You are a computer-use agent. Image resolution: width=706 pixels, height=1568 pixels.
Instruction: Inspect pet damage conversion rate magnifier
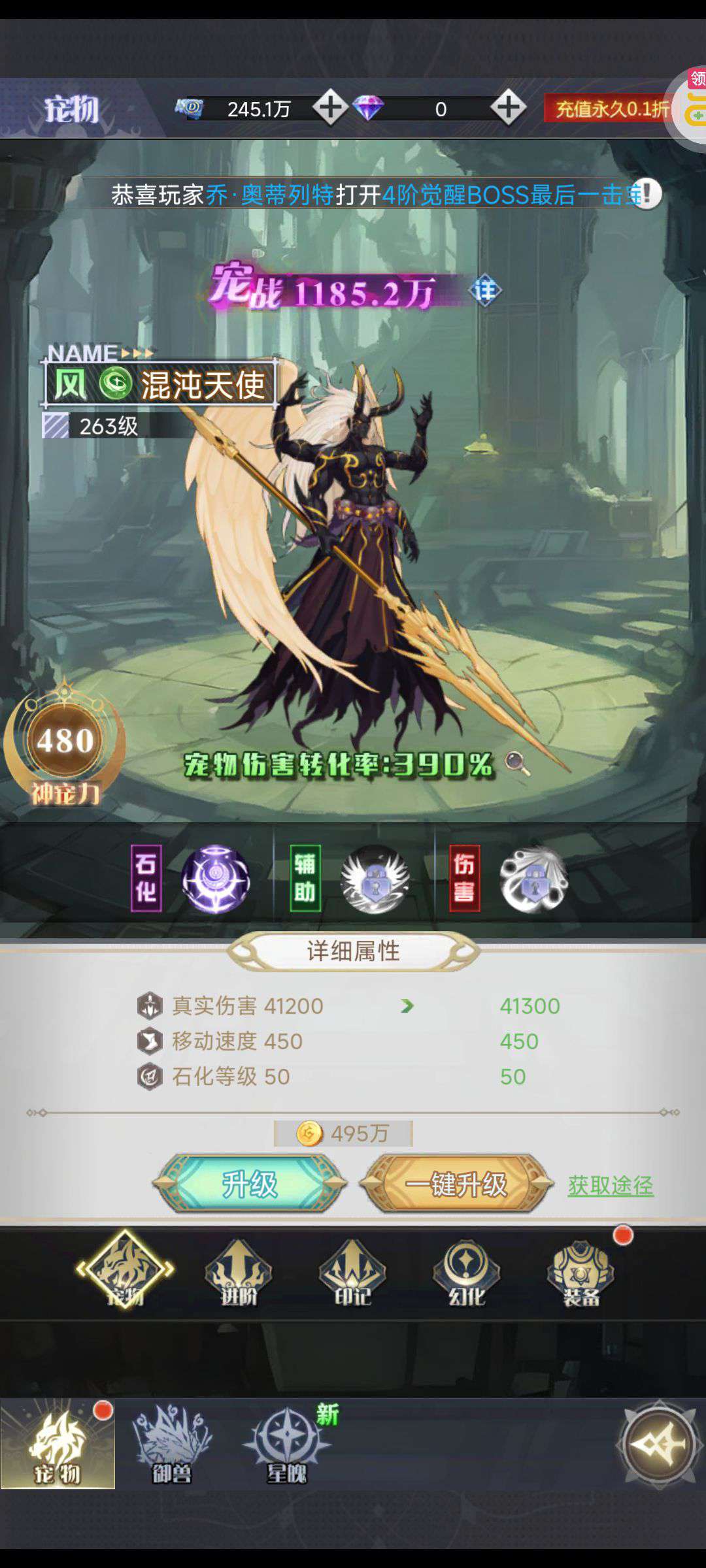517,764
